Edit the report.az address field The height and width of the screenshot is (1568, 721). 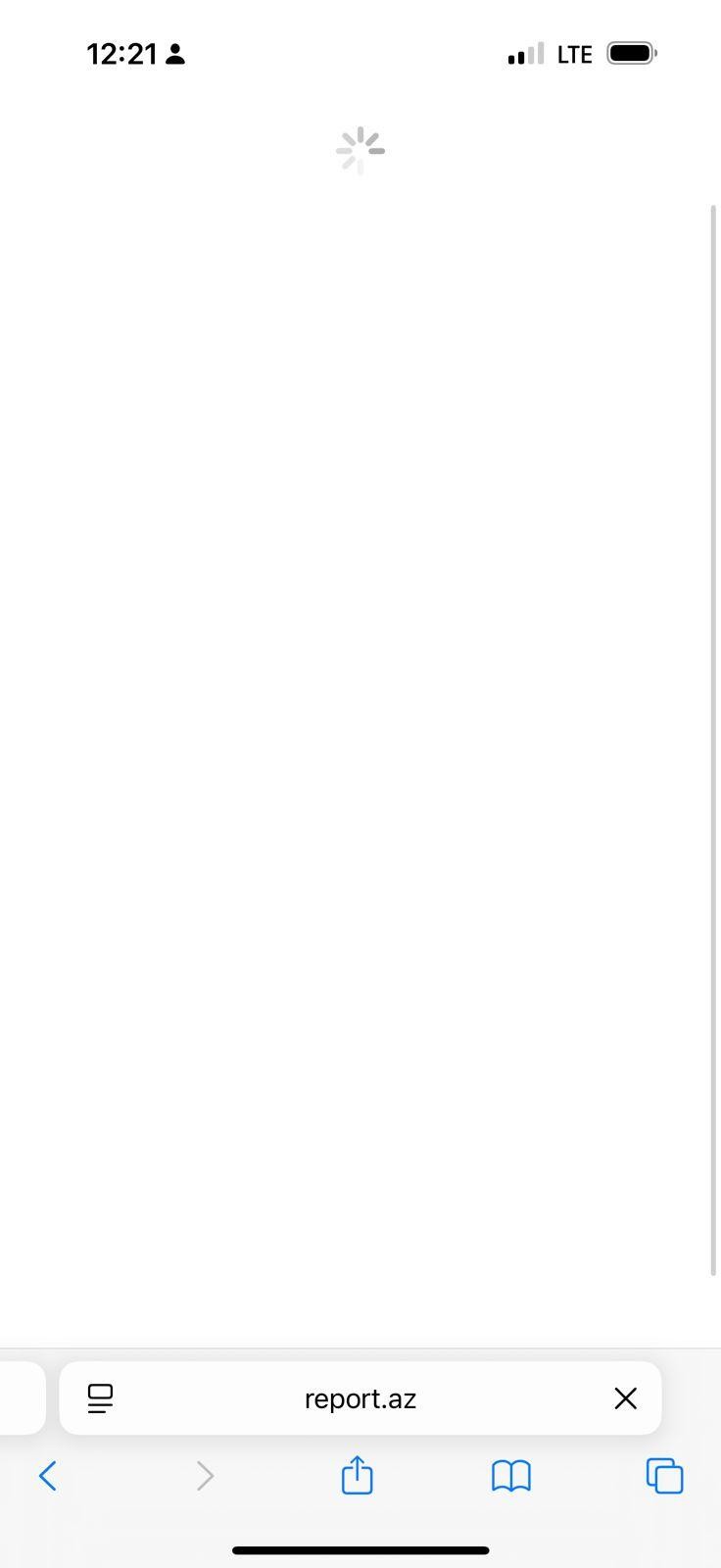(360, 1398)
